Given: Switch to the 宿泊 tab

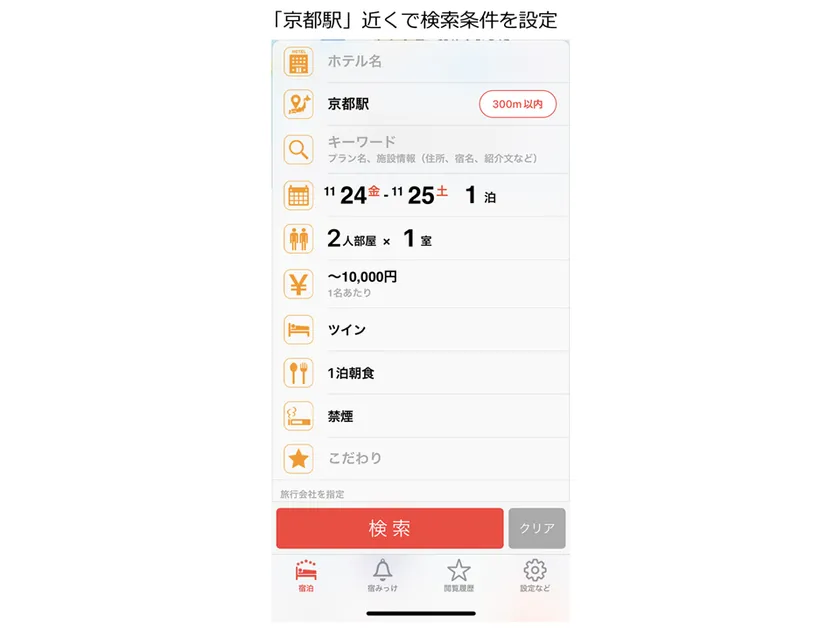Looking at the screenshot, I should (306, 577).
